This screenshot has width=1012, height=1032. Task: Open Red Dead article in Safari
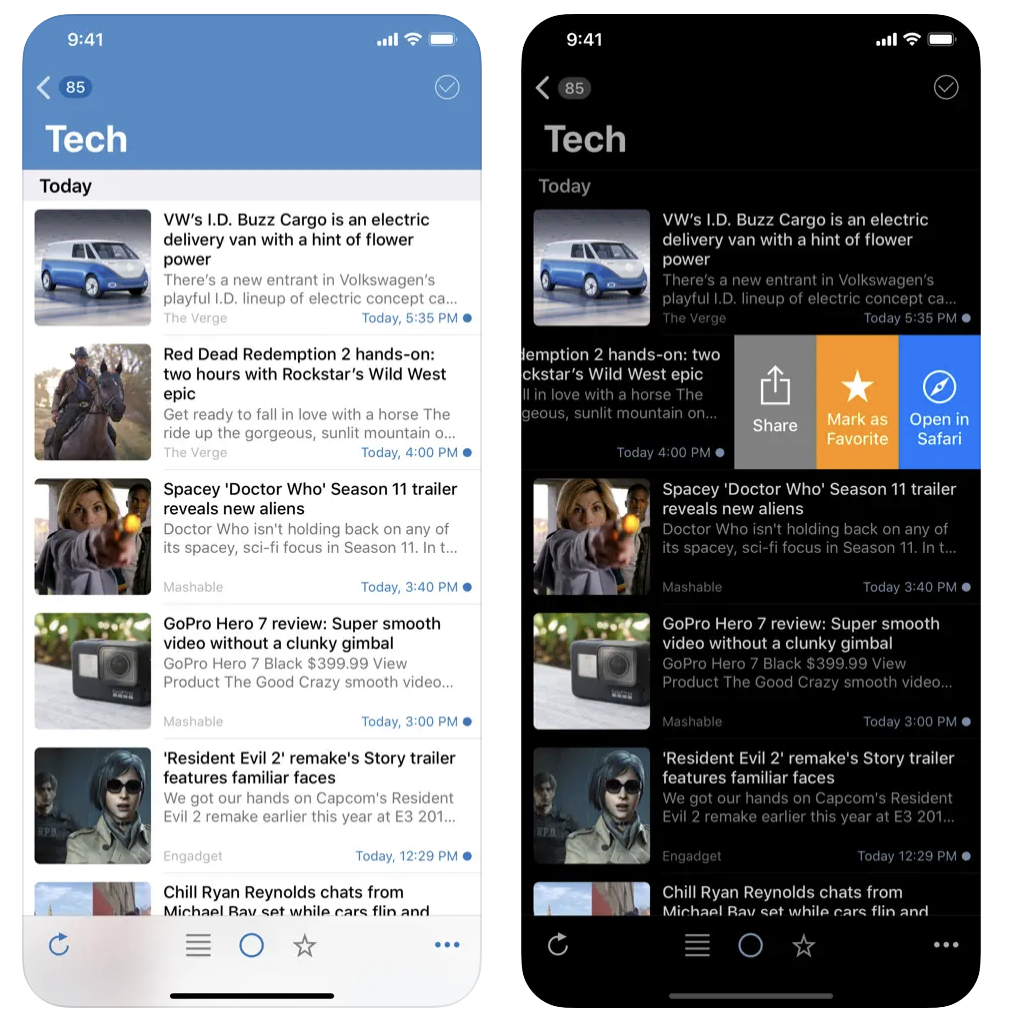938,401
